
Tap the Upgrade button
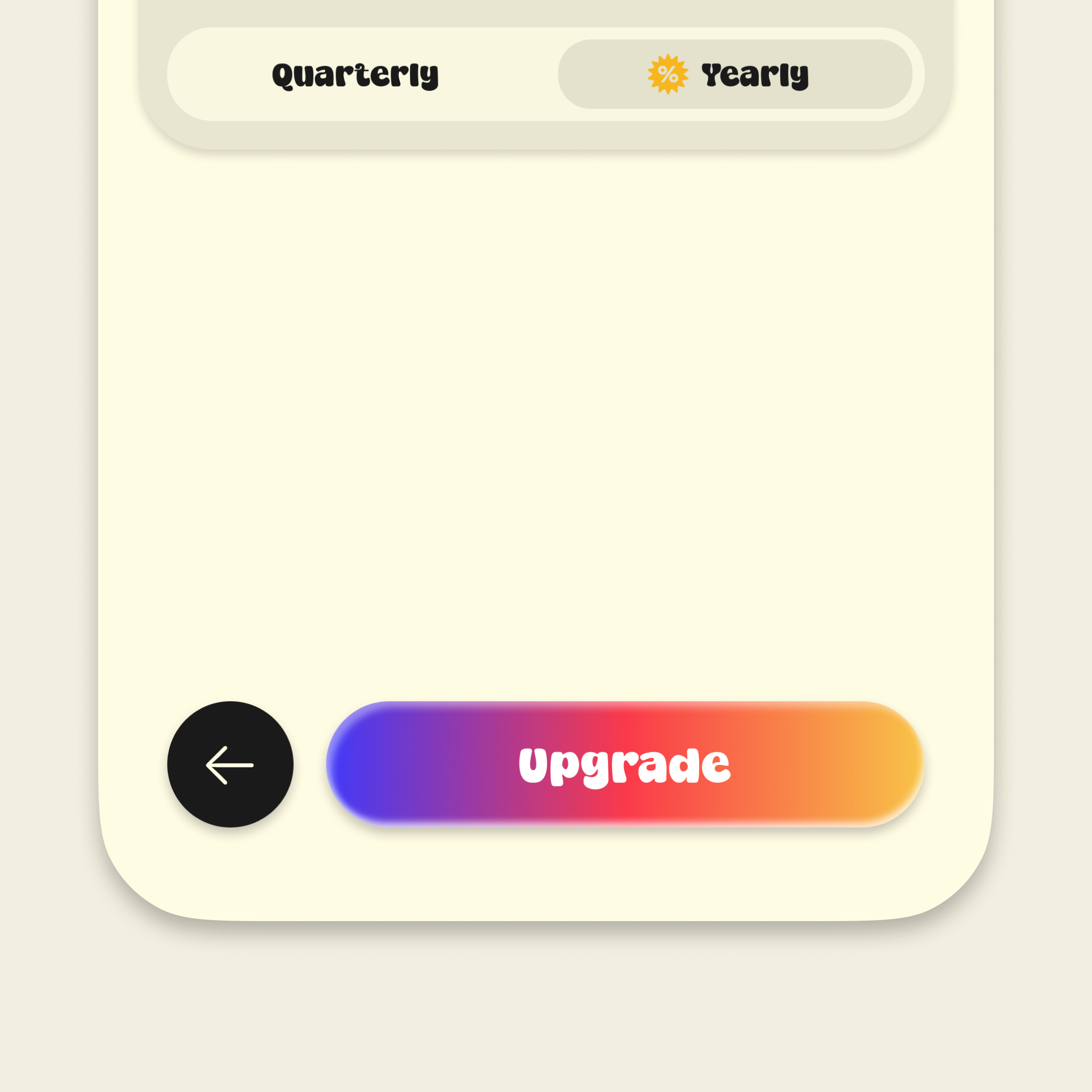[x=624, y=765]
